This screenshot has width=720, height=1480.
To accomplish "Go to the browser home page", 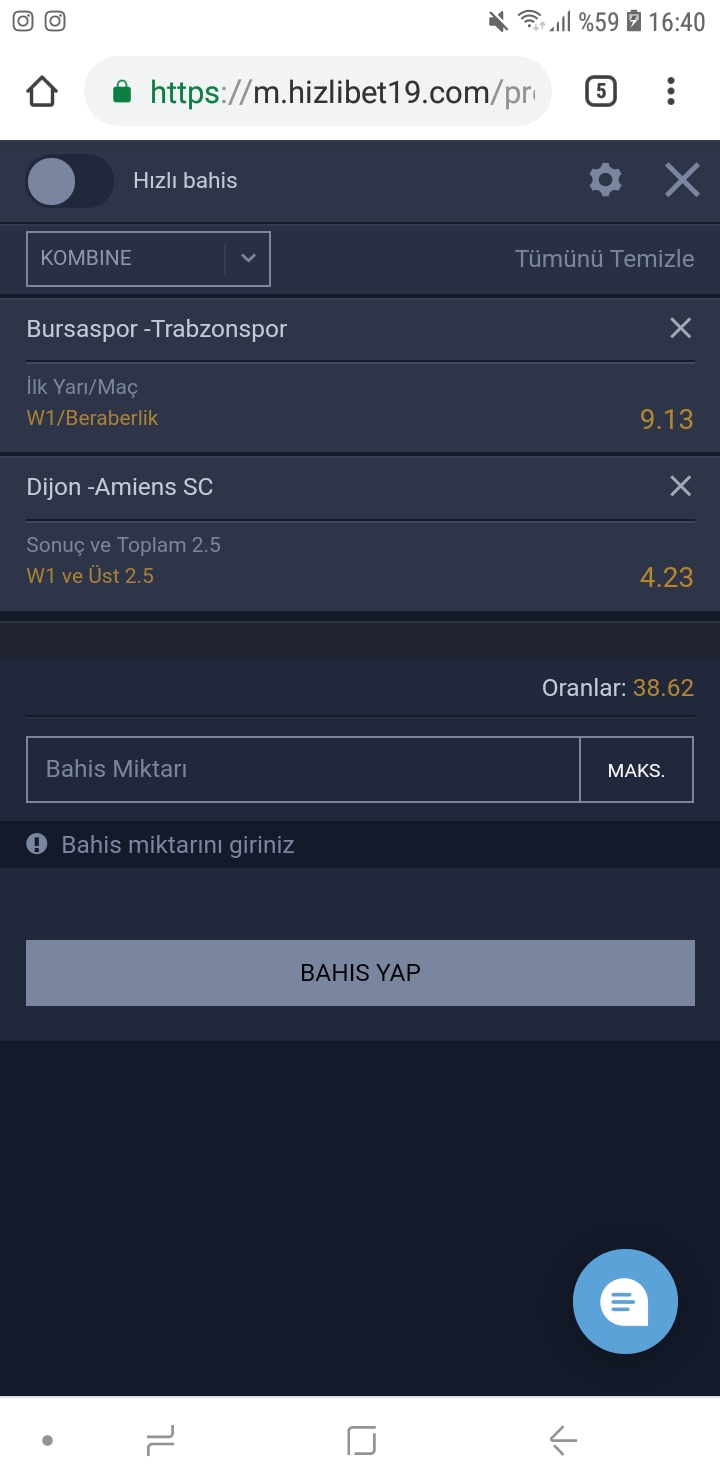I will click(x=42, y=92).
